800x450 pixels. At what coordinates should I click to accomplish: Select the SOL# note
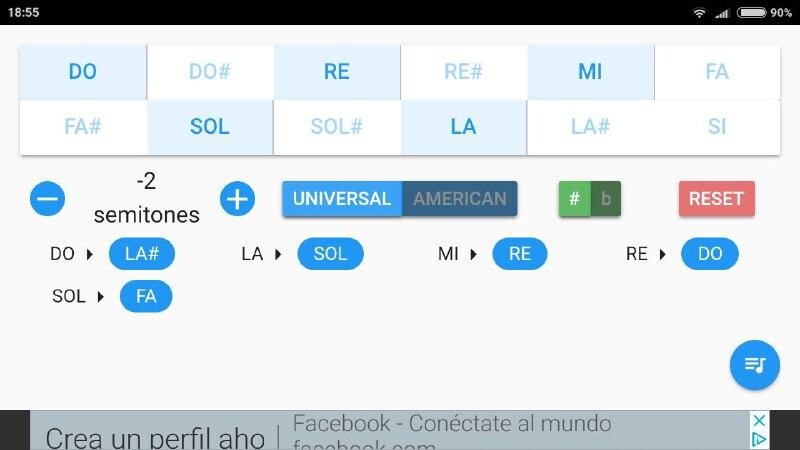337,127
